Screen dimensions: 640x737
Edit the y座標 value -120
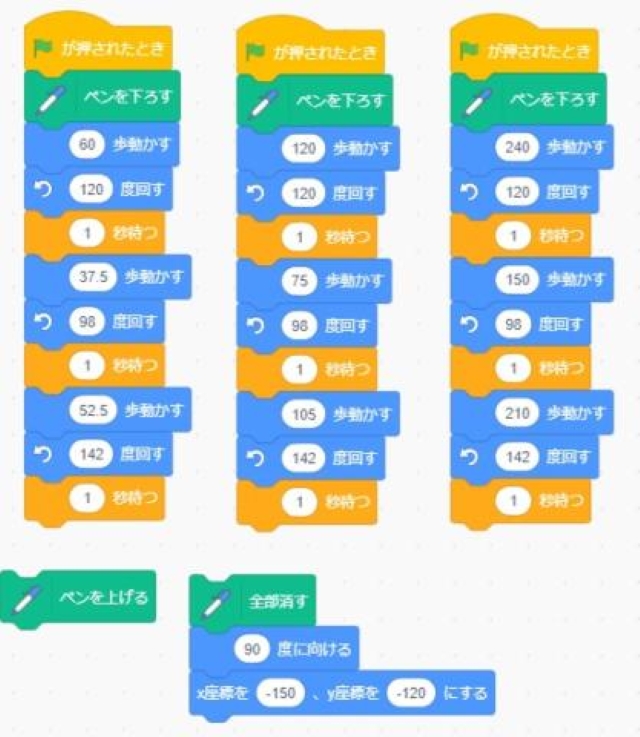[x=410, y=692]
